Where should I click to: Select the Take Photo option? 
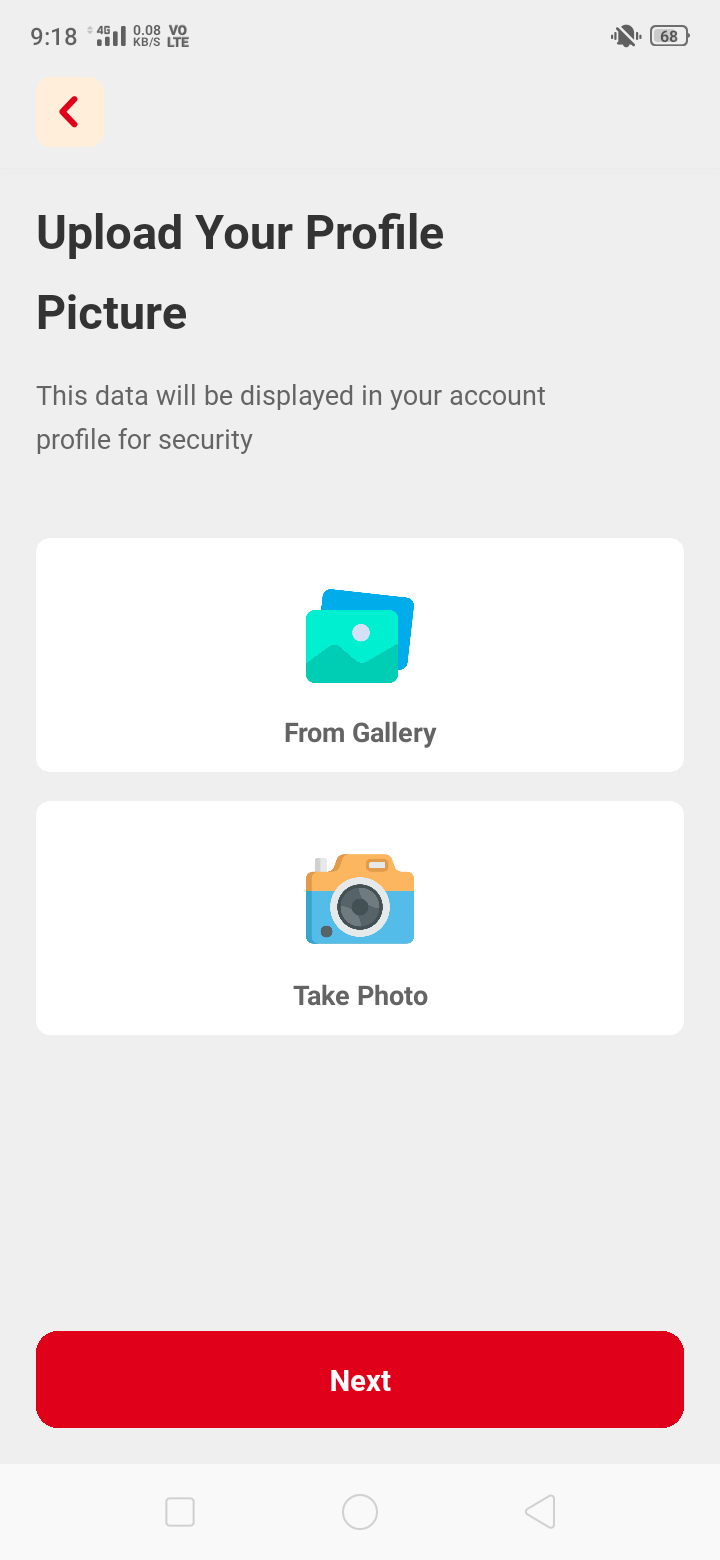(x=360, y=918)
